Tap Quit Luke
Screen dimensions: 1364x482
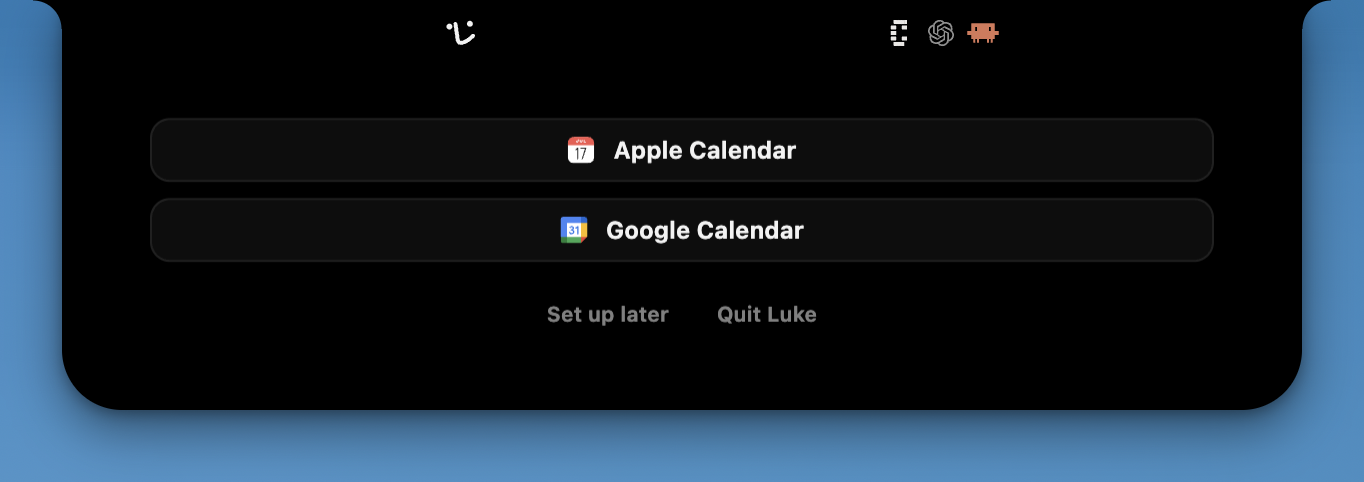tap(767, 314)
